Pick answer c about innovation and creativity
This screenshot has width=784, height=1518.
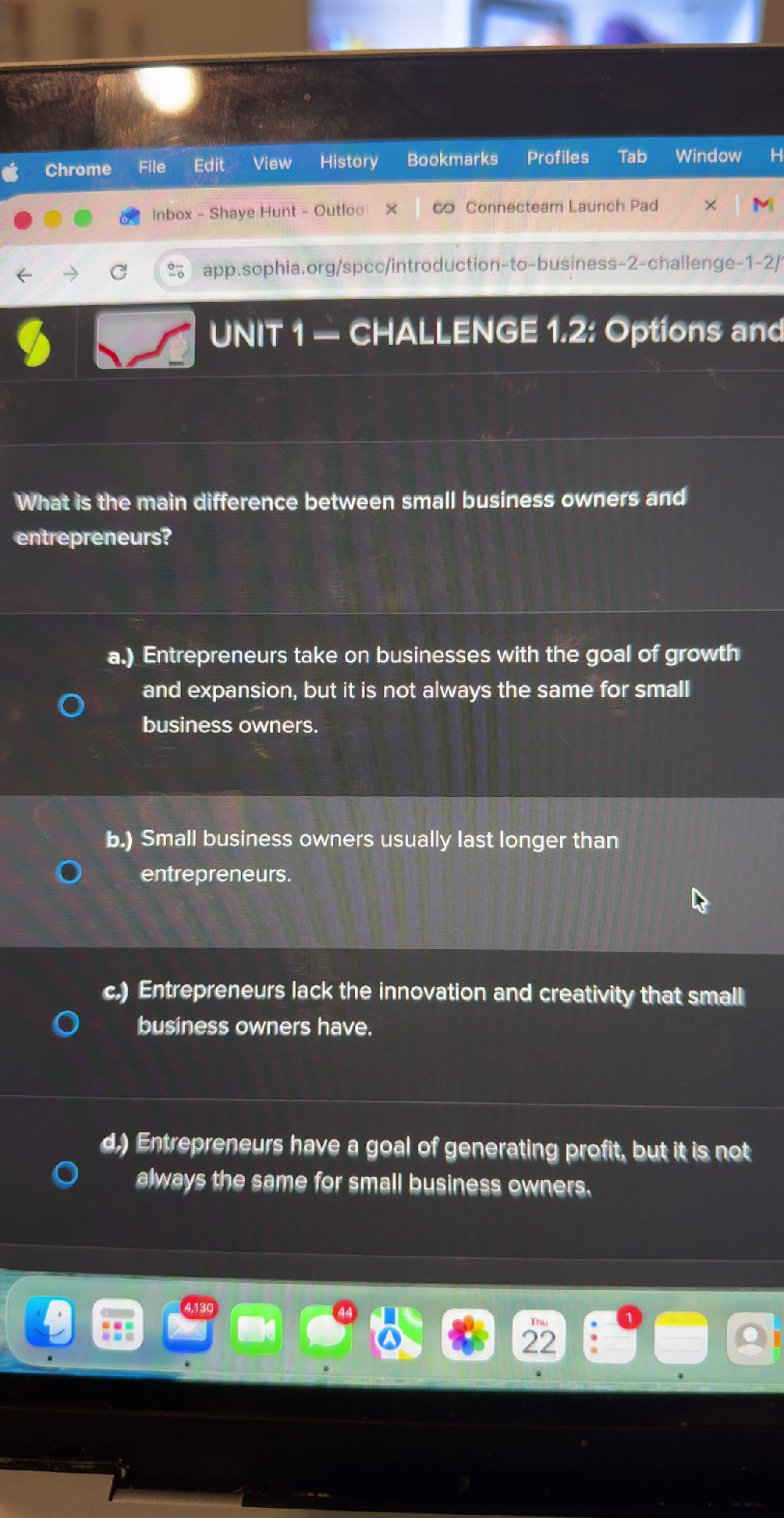pos(66,1023)
